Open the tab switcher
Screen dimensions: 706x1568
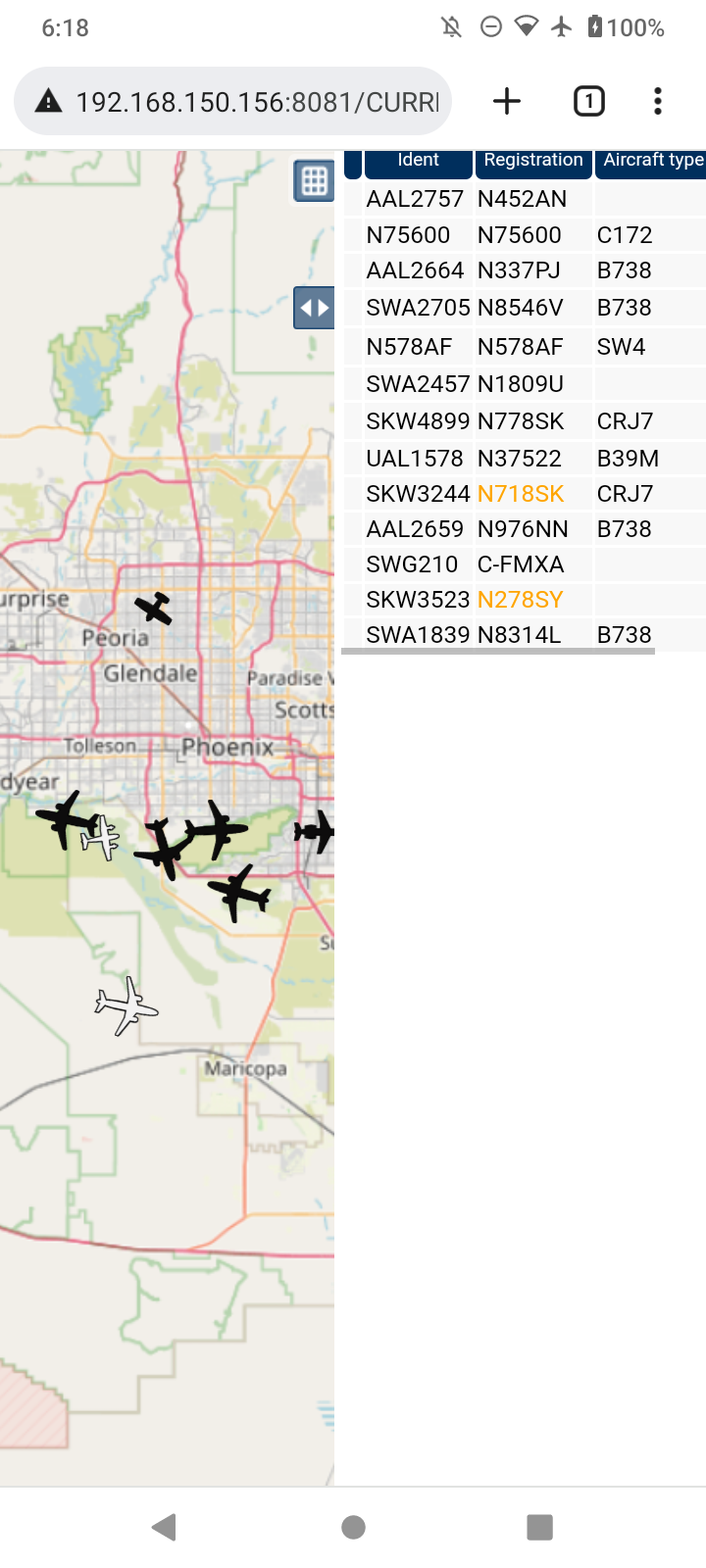(588, 101)
